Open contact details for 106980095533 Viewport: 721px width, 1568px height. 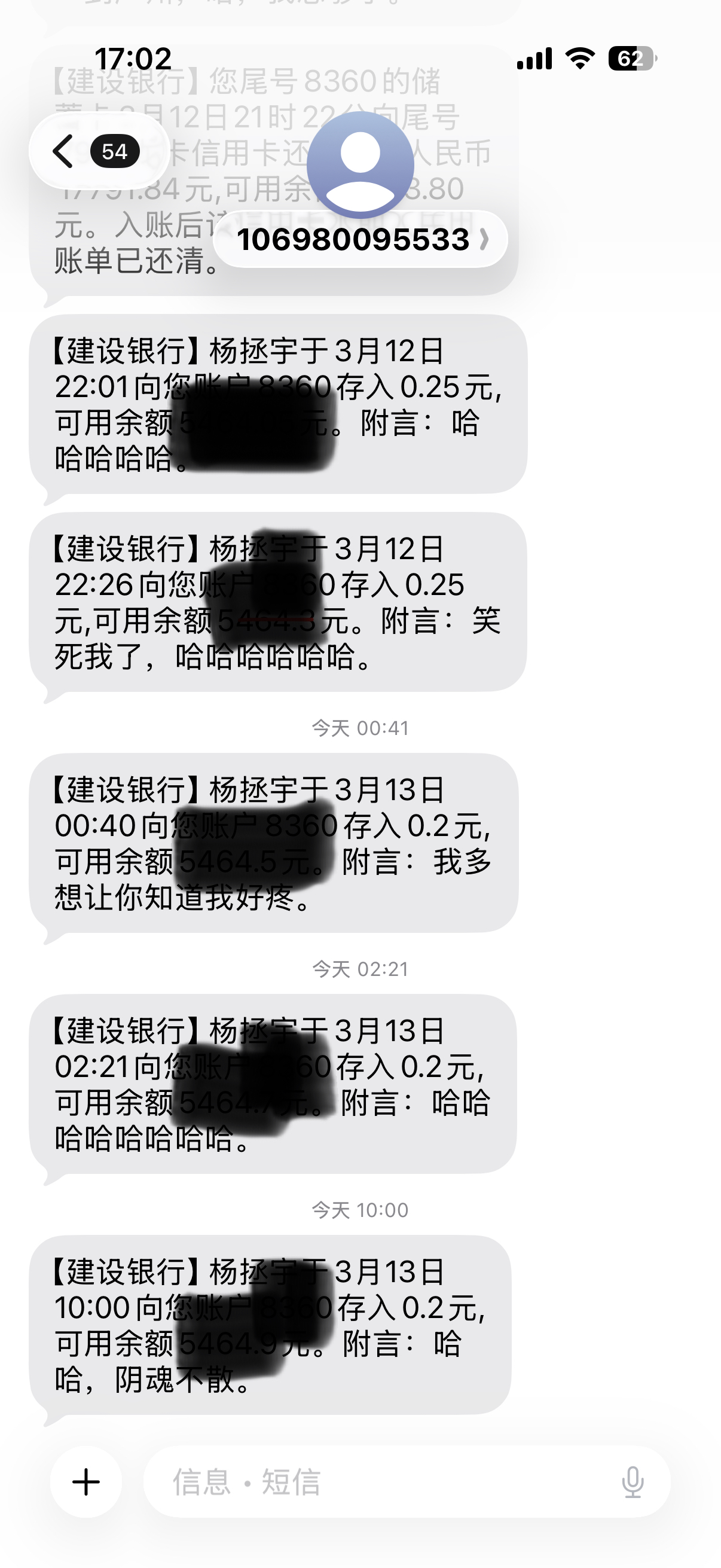[360, 239]
